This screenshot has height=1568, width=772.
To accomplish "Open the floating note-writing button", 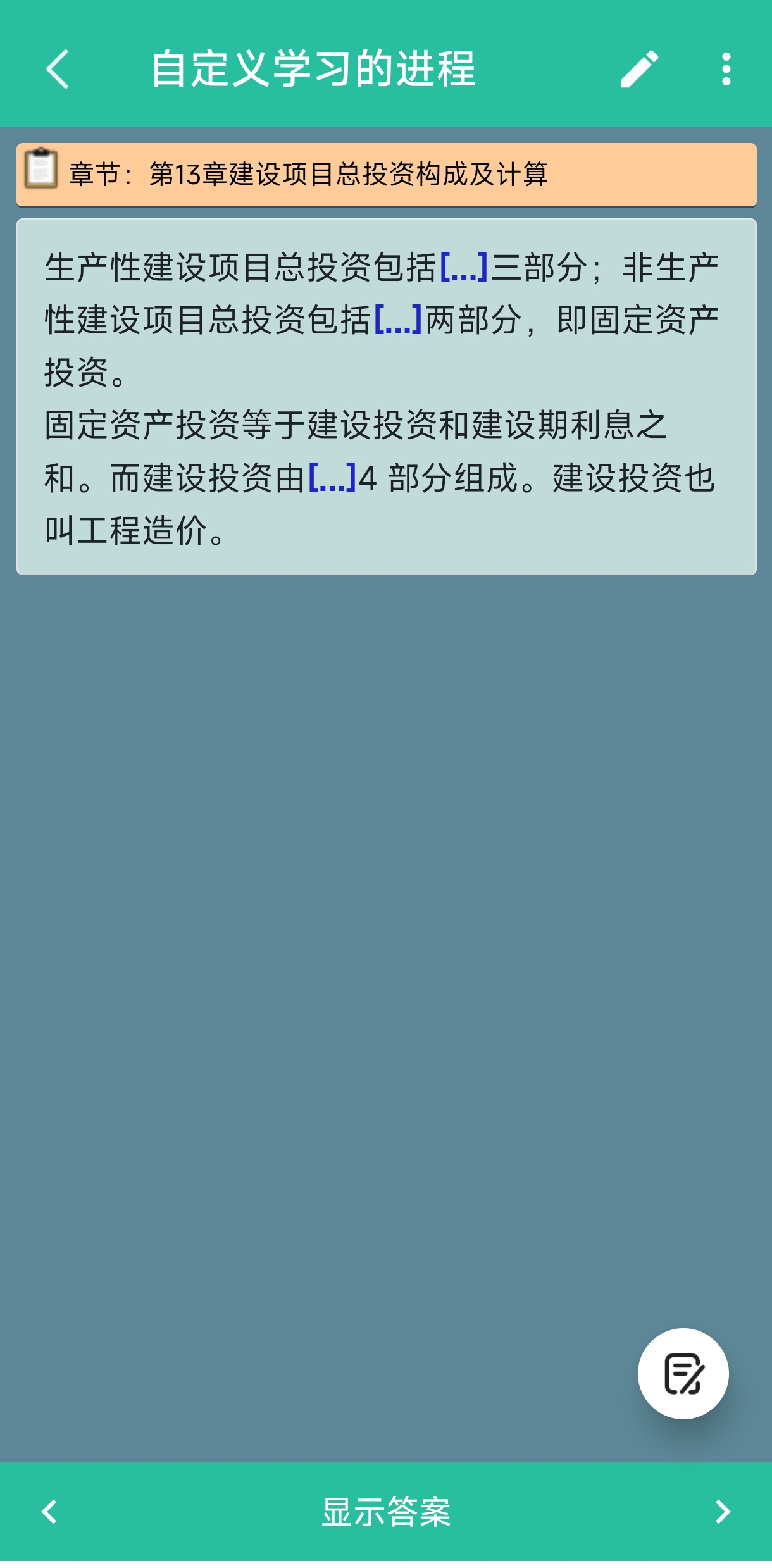I will (x=683, y=1374).
